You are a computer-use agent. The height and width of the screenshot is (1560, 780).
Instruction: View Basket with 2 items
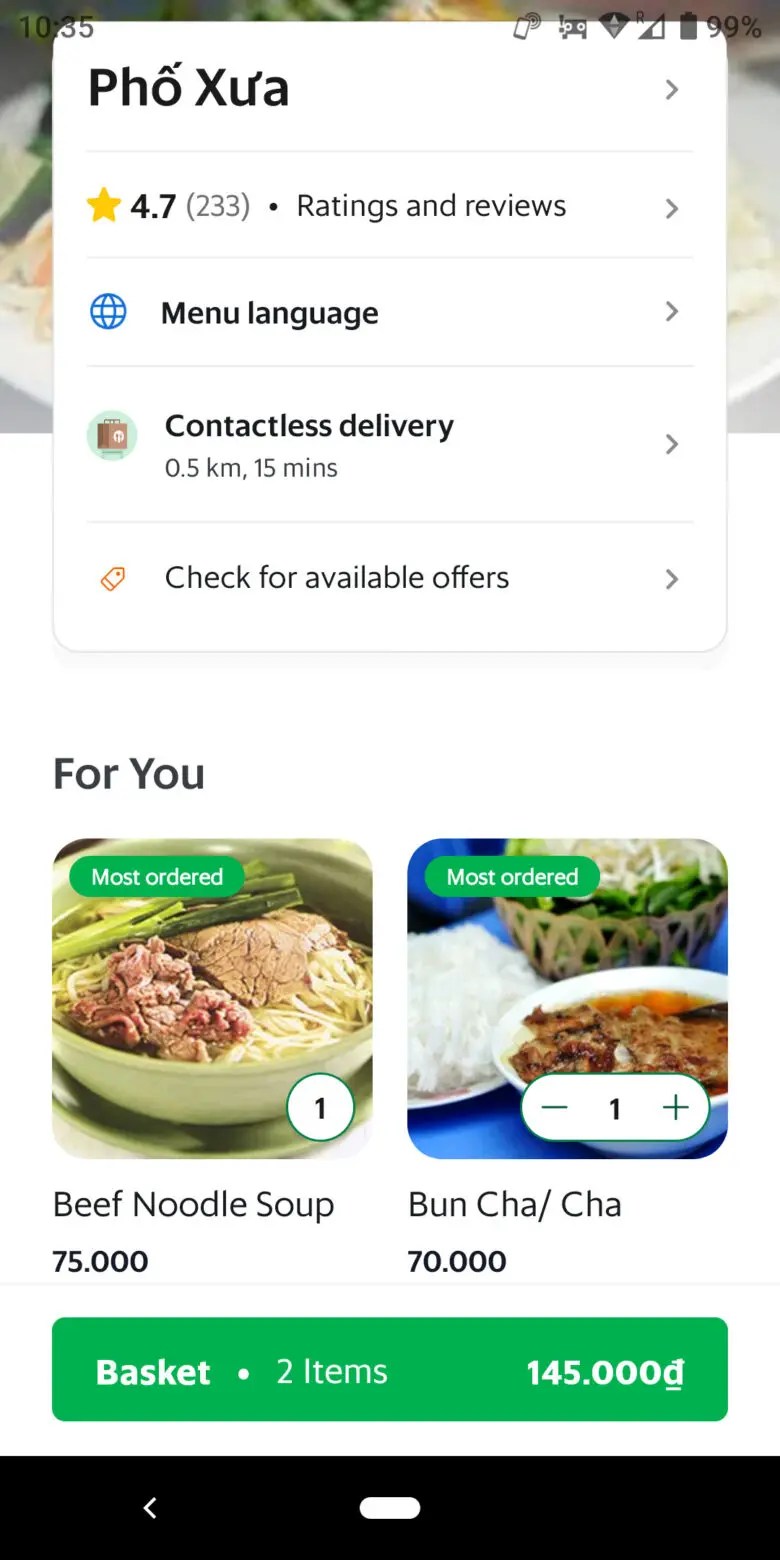point(390,1370)
